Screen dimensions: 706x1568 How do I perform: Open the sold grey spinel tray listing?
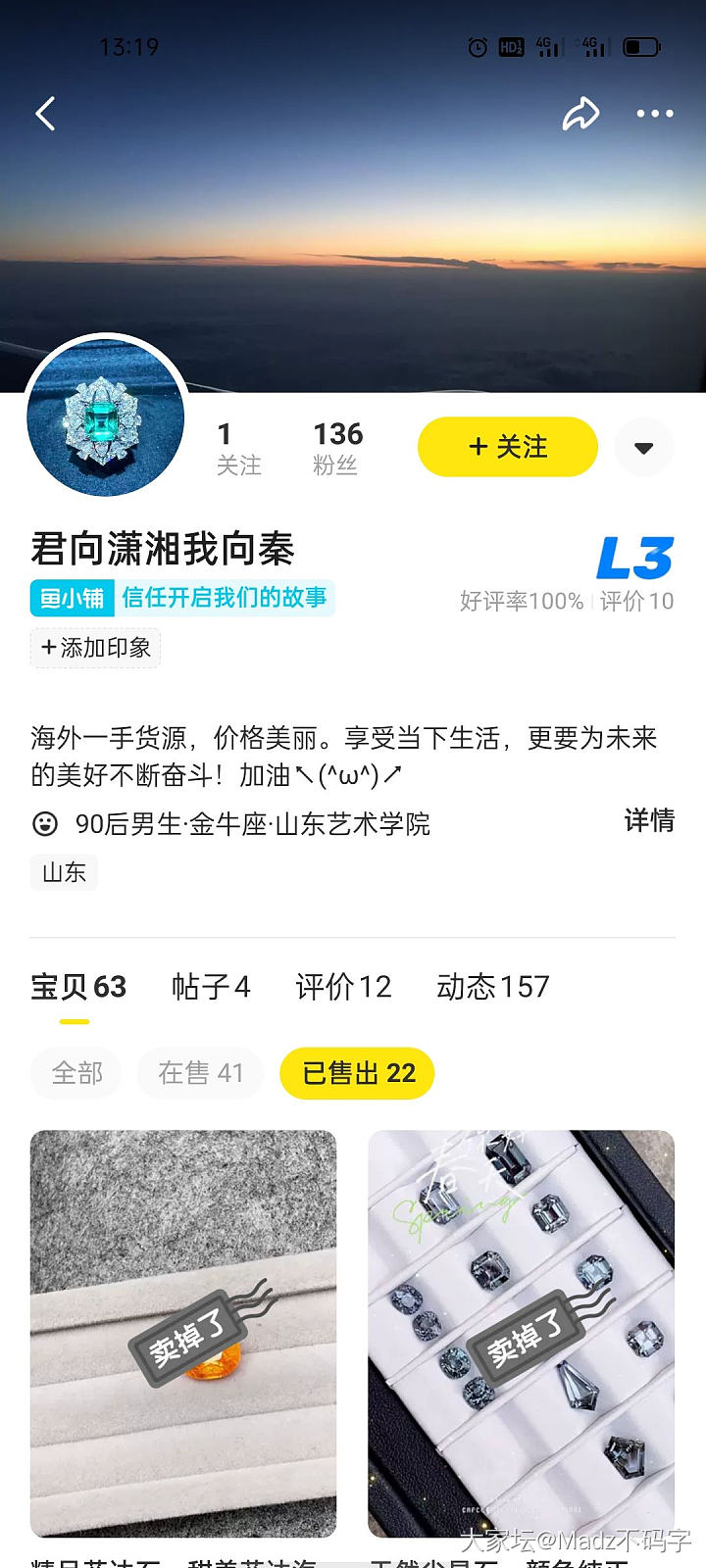coord(521,1333)
